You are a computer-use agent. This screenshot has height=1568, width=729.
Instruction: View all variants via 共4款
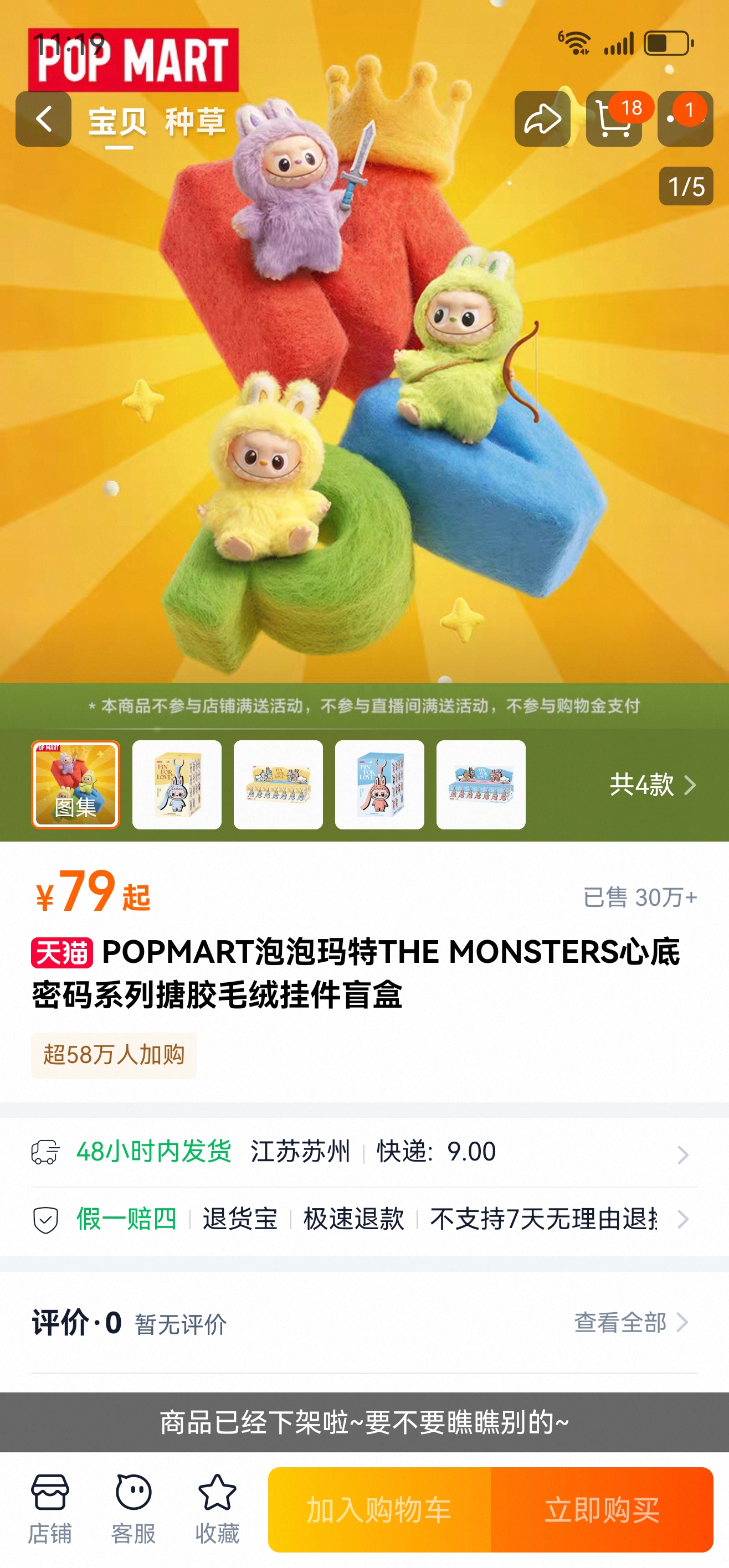coord(651,785)
